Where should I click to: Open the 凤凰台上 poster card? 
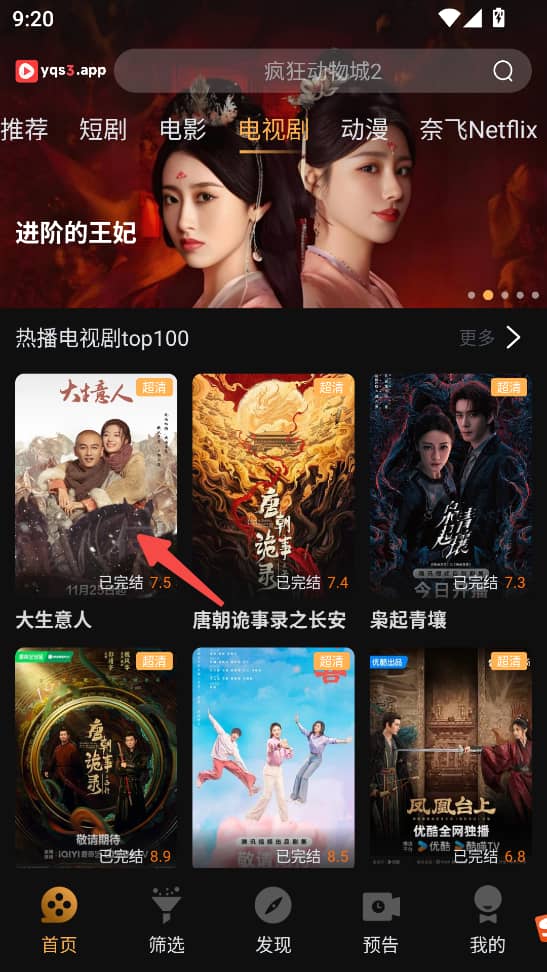[451, 758]
